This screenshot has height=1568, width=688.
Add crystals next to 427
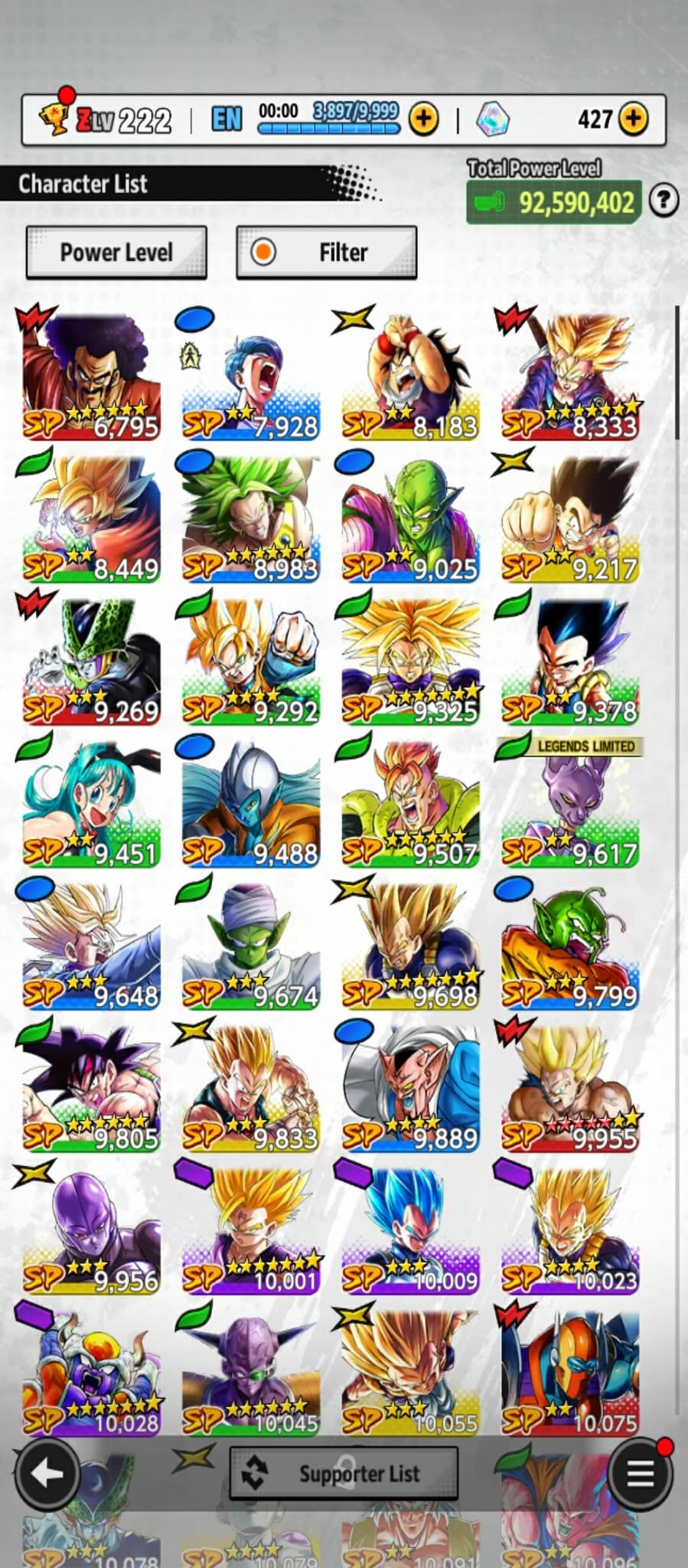point(634,119)
